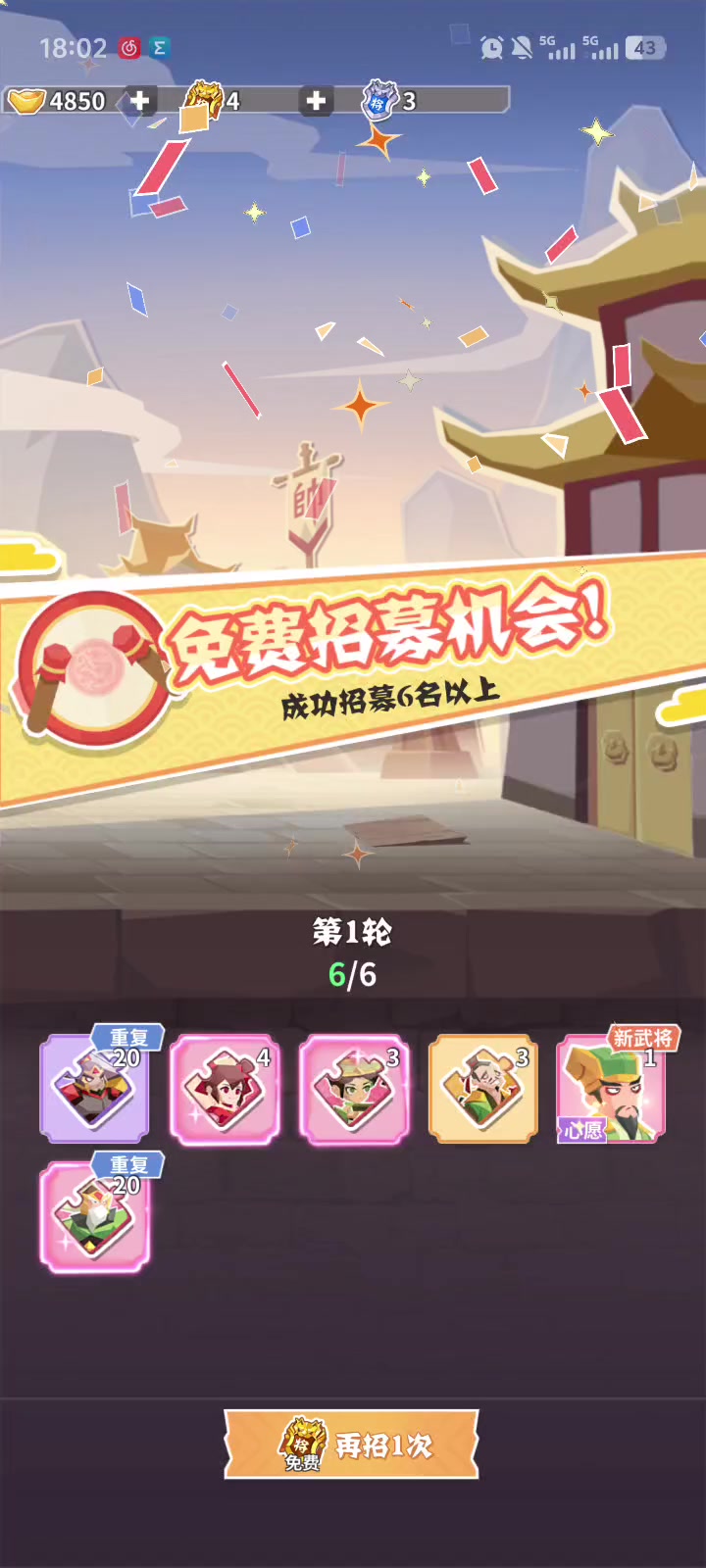Tap the plus button next to gold ingots
The image size is (706, 1568).
[140, 101]
